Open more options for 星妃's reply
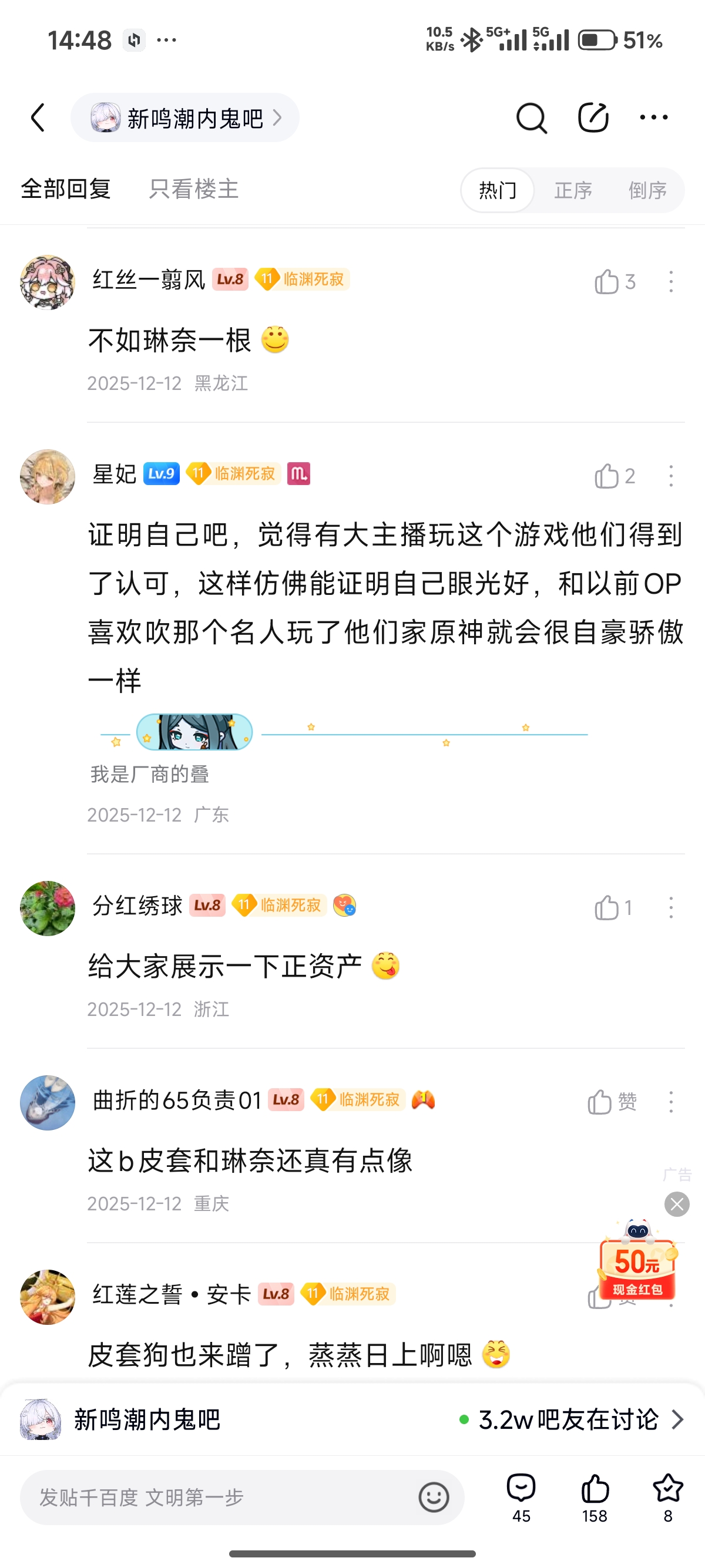This screenshot has width=705, height=1568. (671, 476)
